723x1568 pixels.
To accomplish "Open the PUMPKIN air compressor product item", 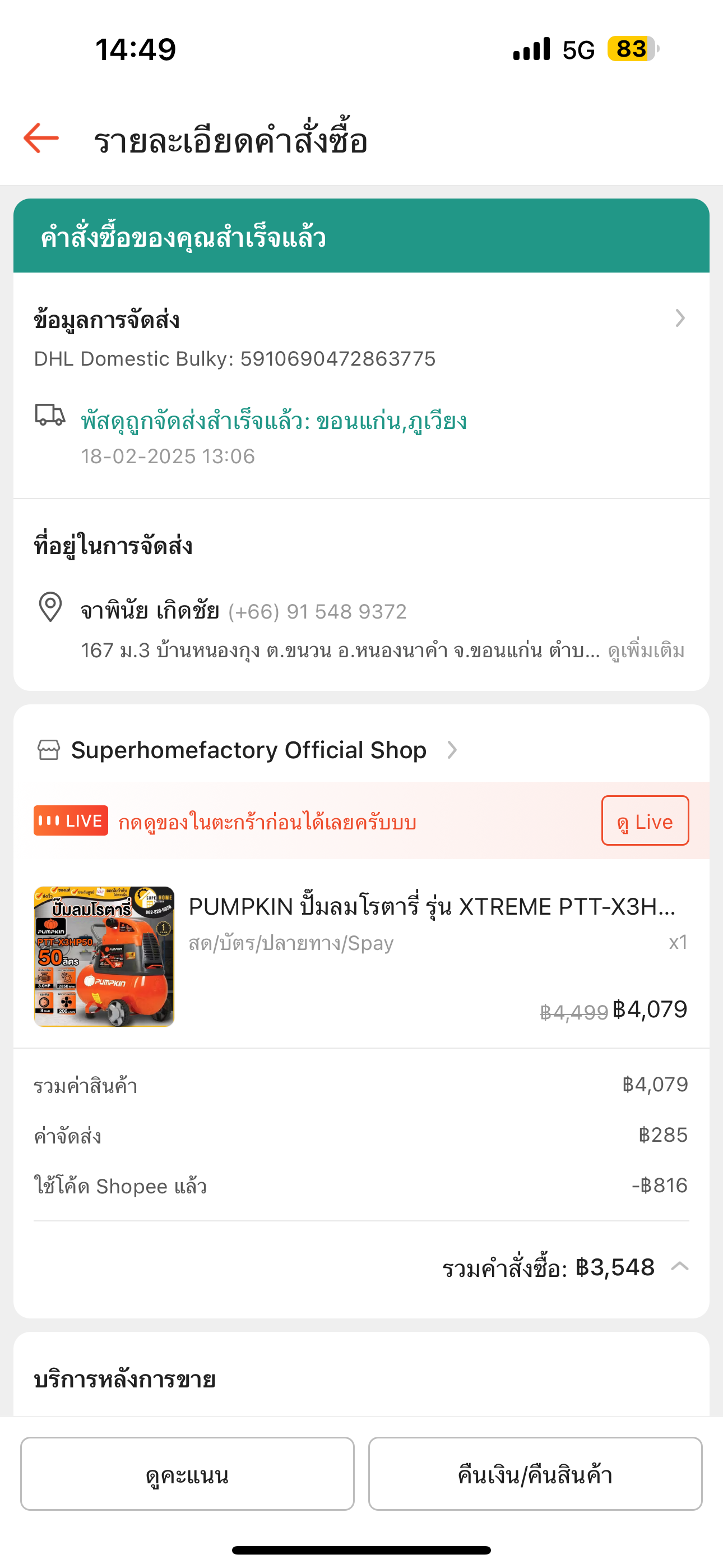I will 361,956.
